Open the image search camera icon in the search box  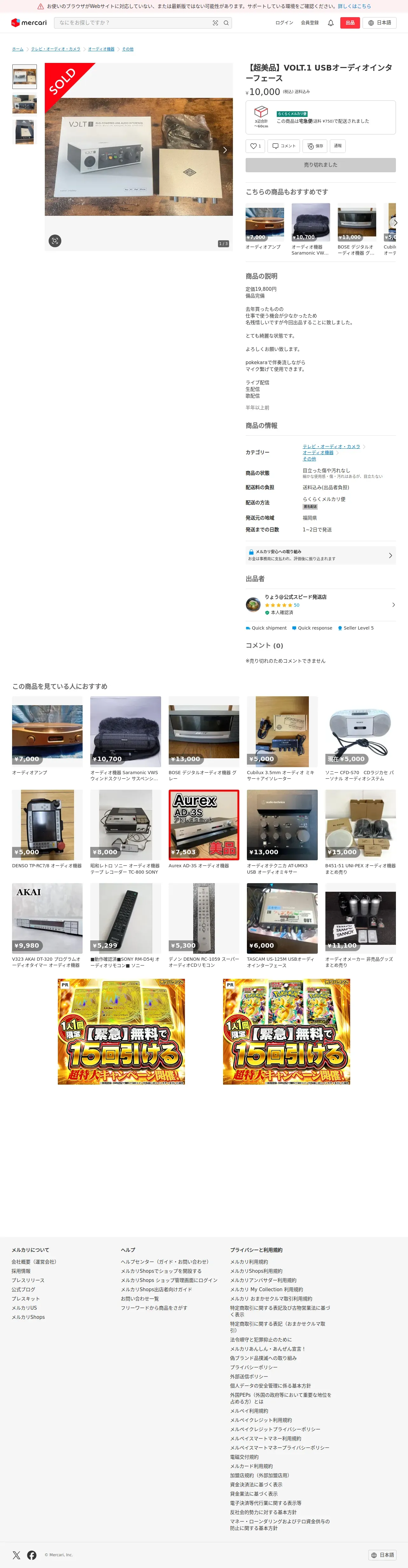pos(215,23)
